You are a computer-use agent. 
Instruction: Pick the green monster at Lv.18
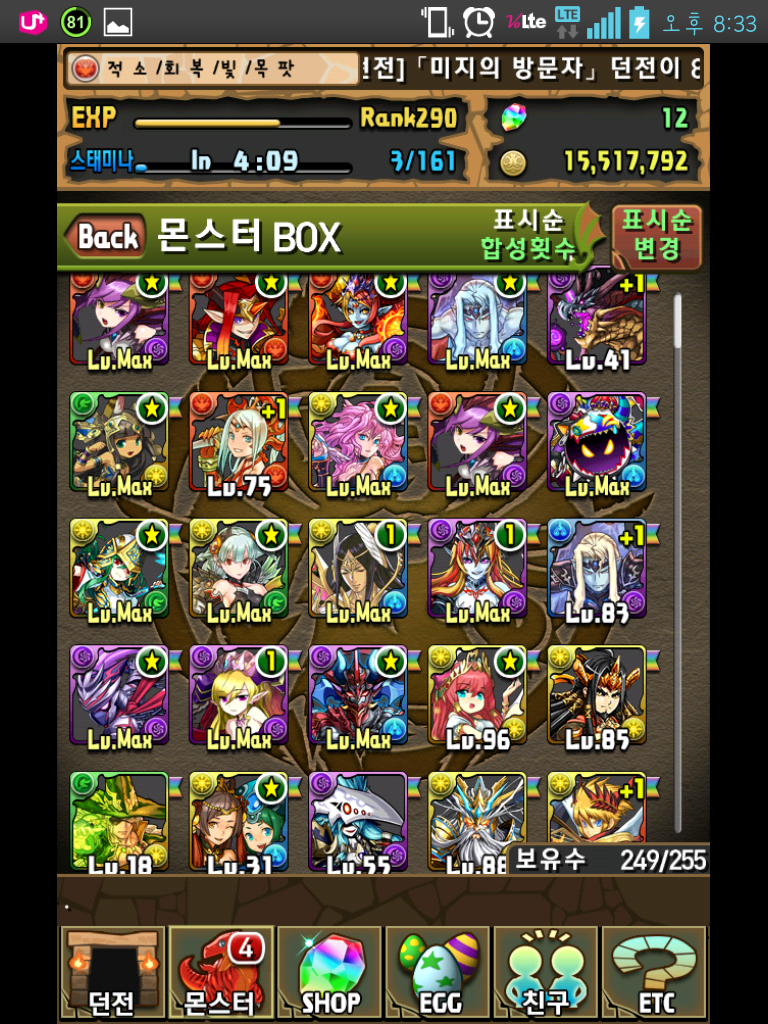click(x=119, y=820)
